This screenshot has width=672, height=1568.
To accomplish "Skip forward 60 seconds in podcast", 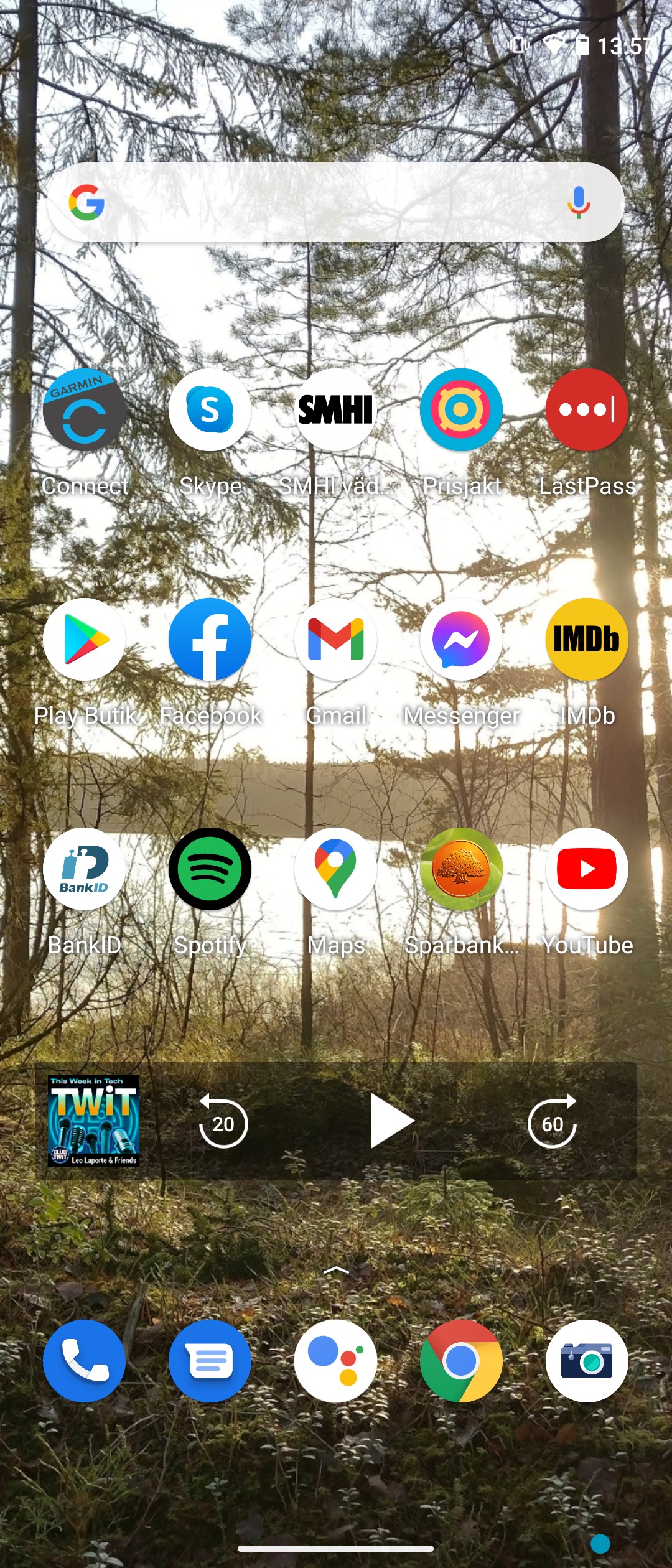I will [553, 1122].
